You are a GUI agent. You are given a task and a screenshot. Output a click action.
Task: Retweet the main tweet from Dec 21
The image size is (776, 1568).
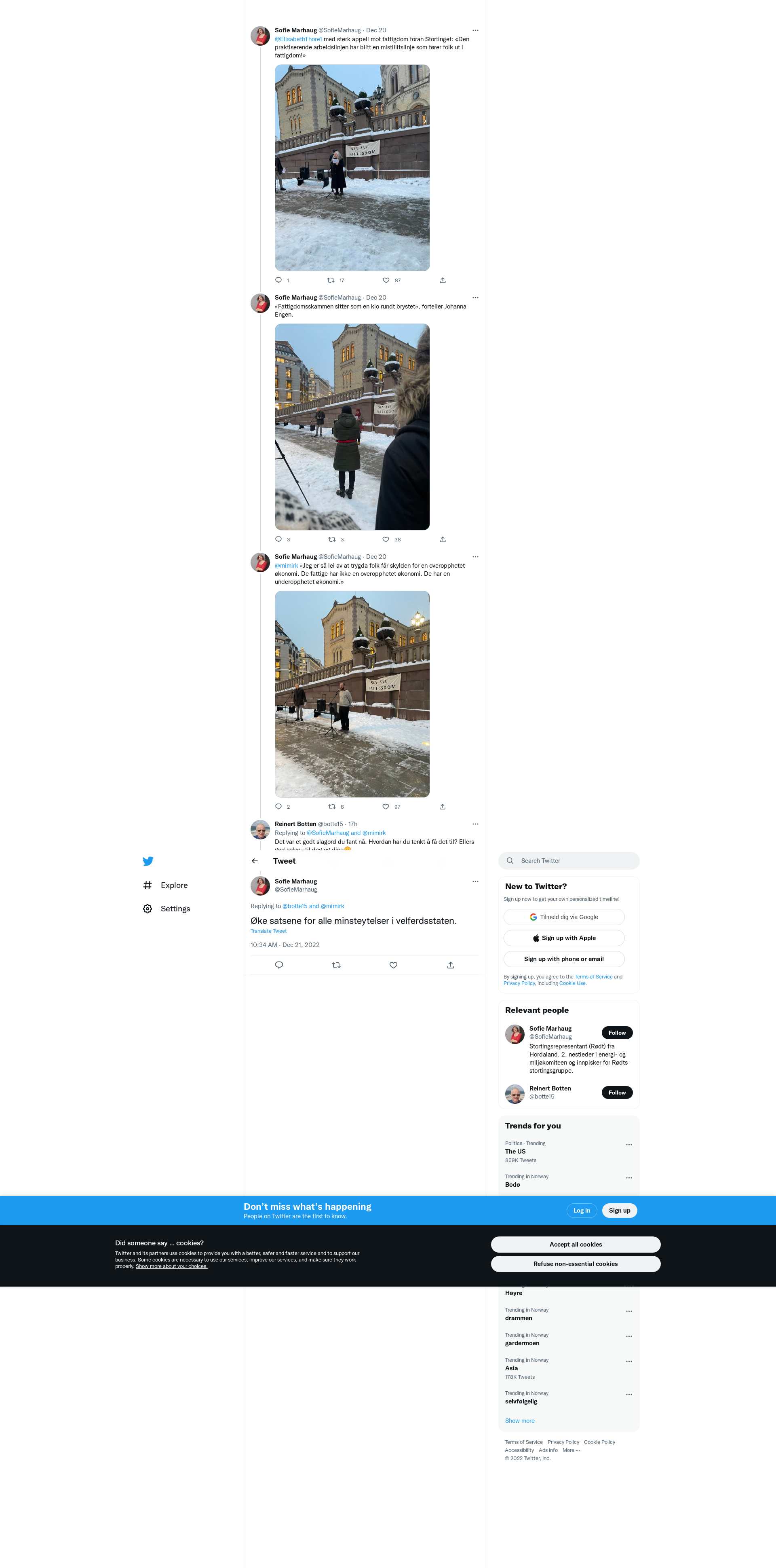[x=336, y=965]
